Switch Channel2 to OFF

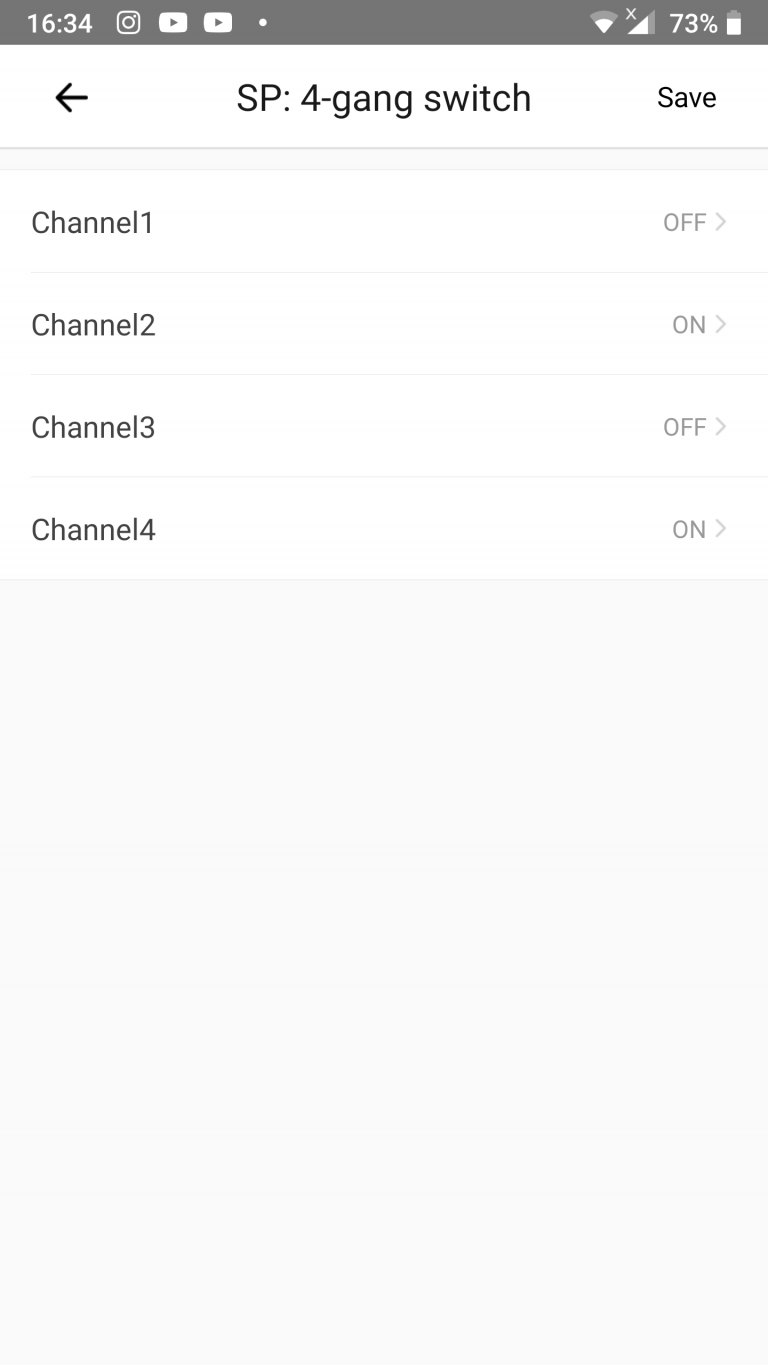pos(689,324)
